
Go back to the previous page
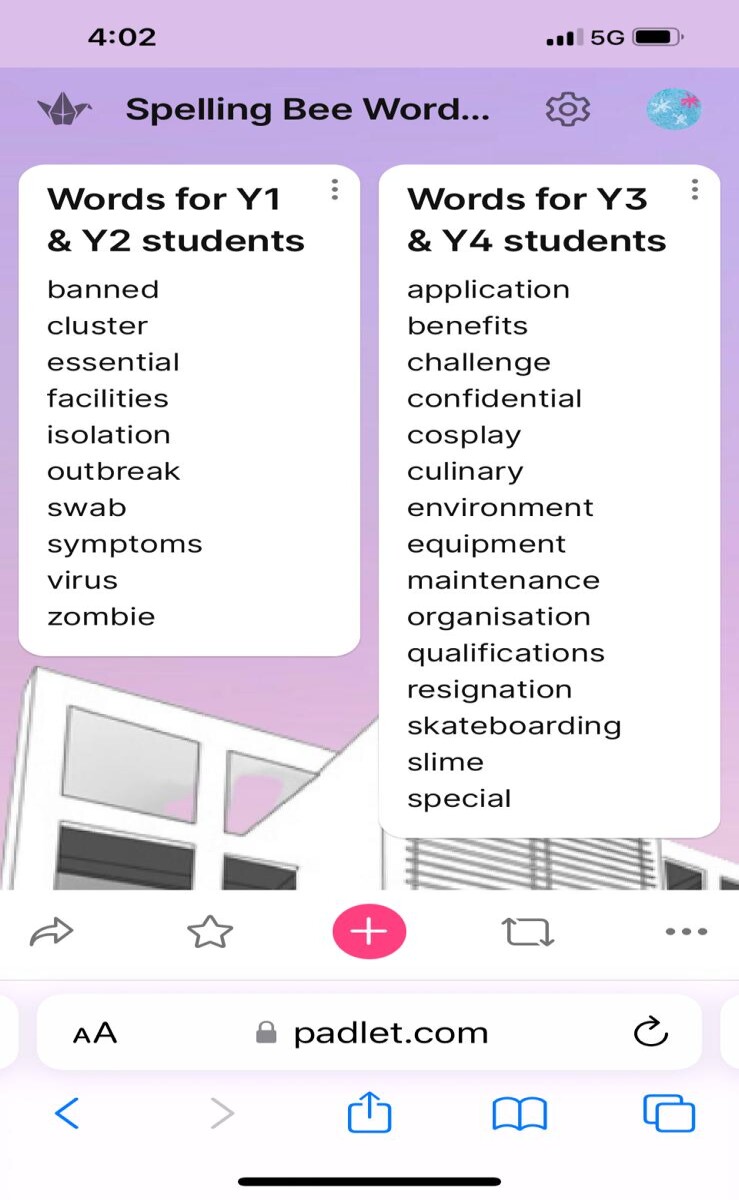tap(67, 1113)
